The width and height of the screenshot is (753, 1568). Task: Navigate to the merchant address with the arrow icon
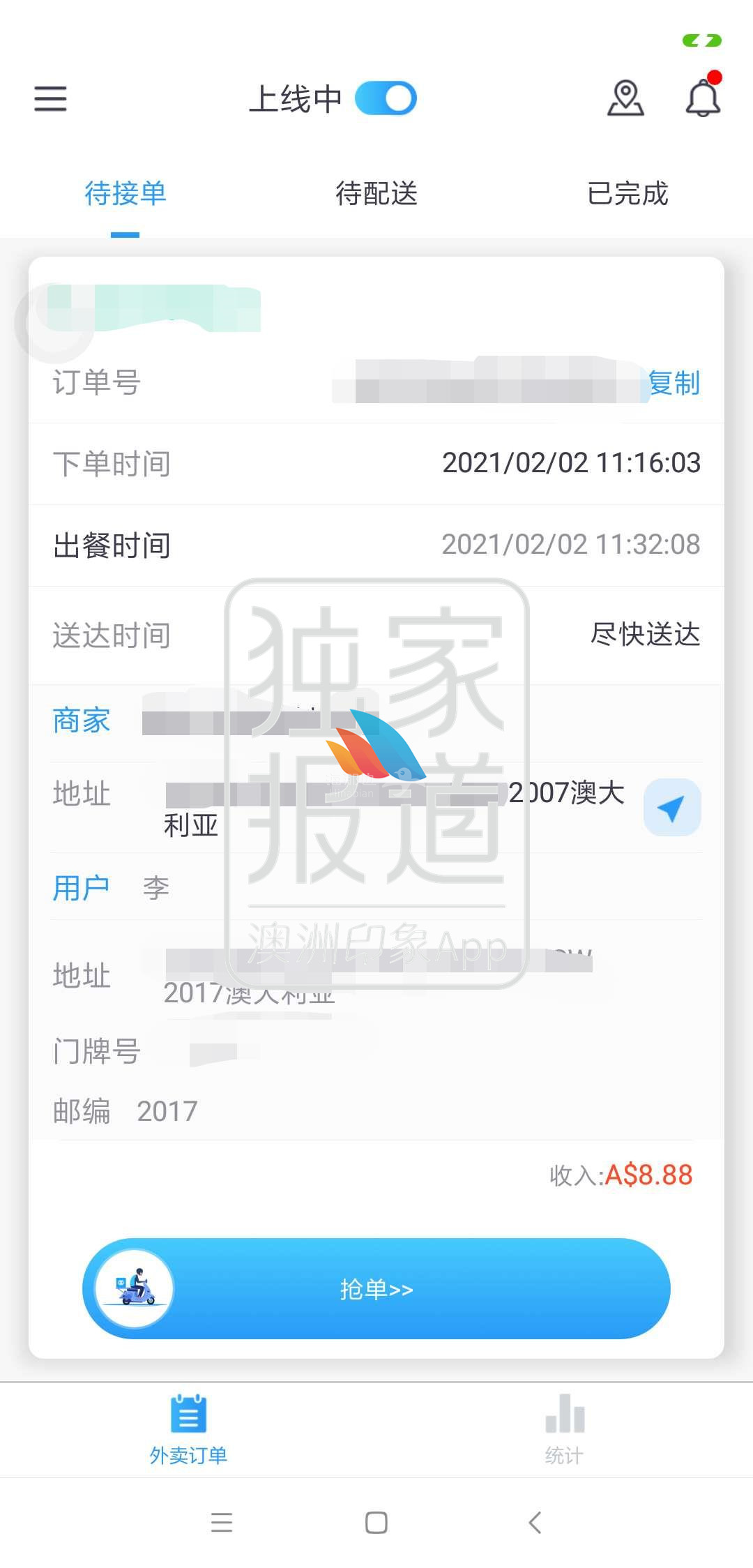671,808
